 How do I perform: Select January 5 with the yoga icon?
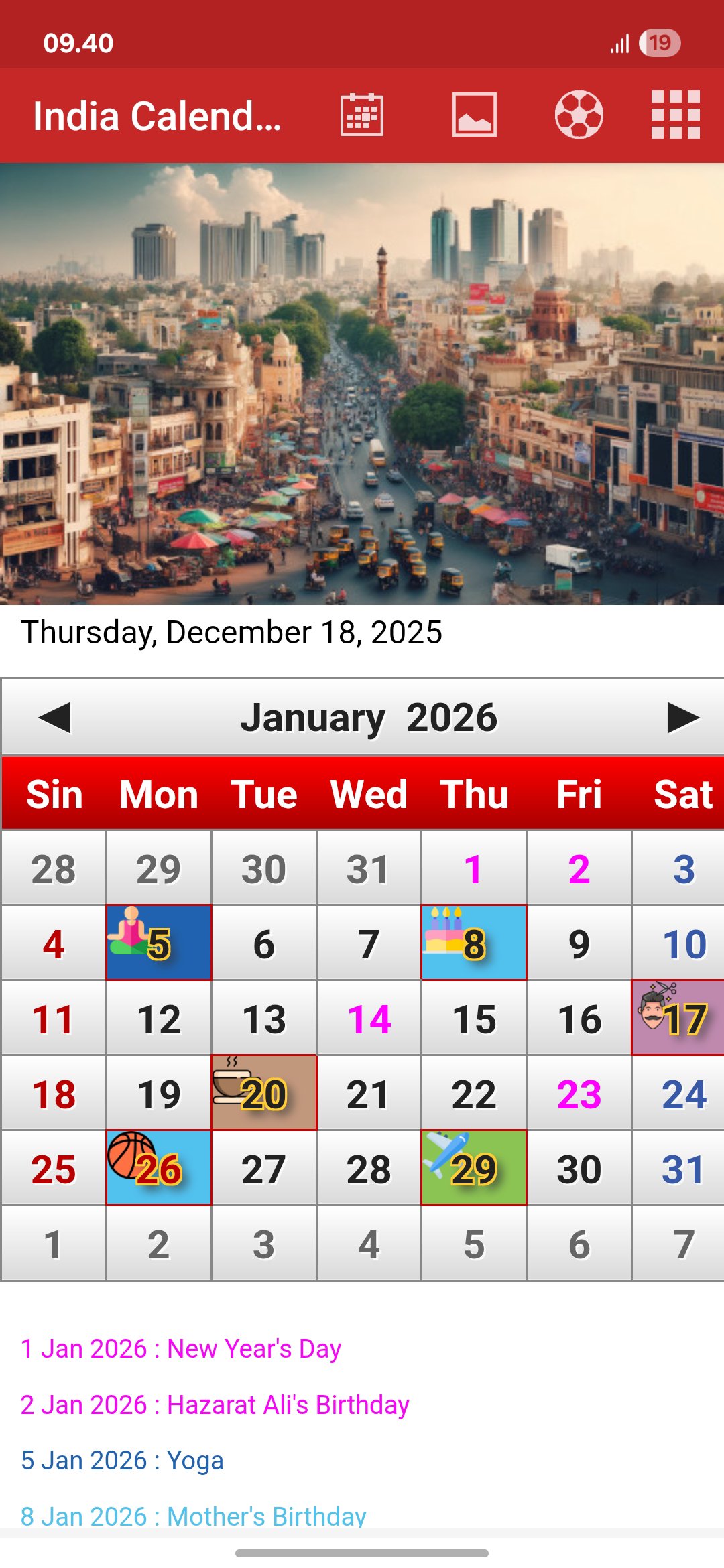coord(159,942)
